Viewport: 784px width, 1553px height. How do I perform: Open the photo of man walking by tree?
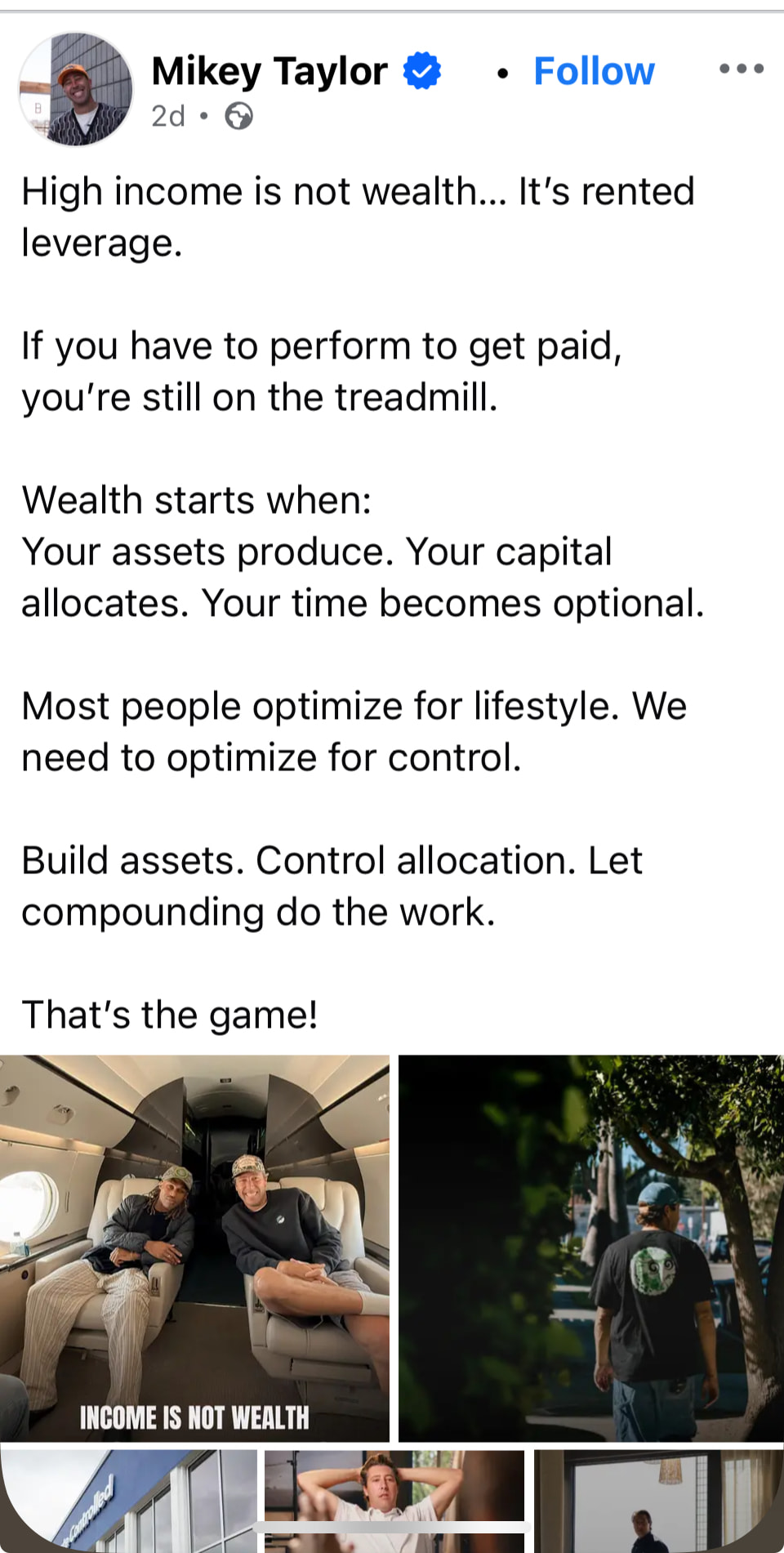(591, 1247)
